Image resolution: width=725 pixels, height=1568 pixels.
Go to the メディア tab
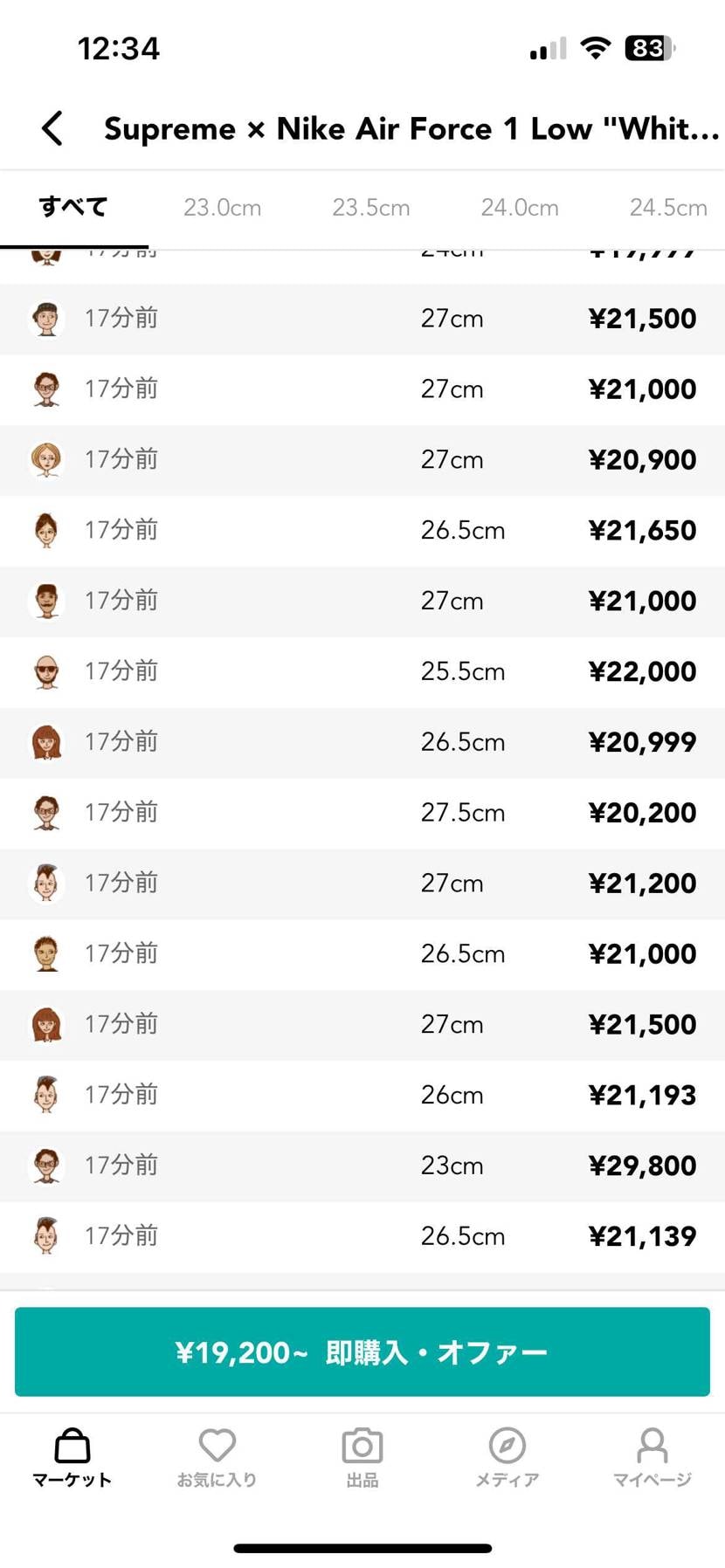point(507,1457)
